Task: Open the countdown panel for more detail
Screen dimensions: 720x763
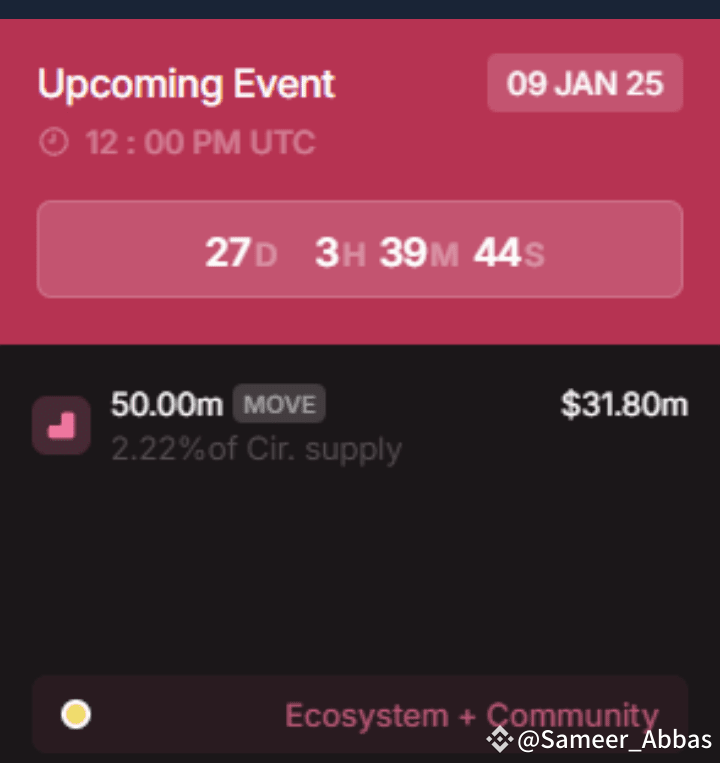Action: coord(358,251)
